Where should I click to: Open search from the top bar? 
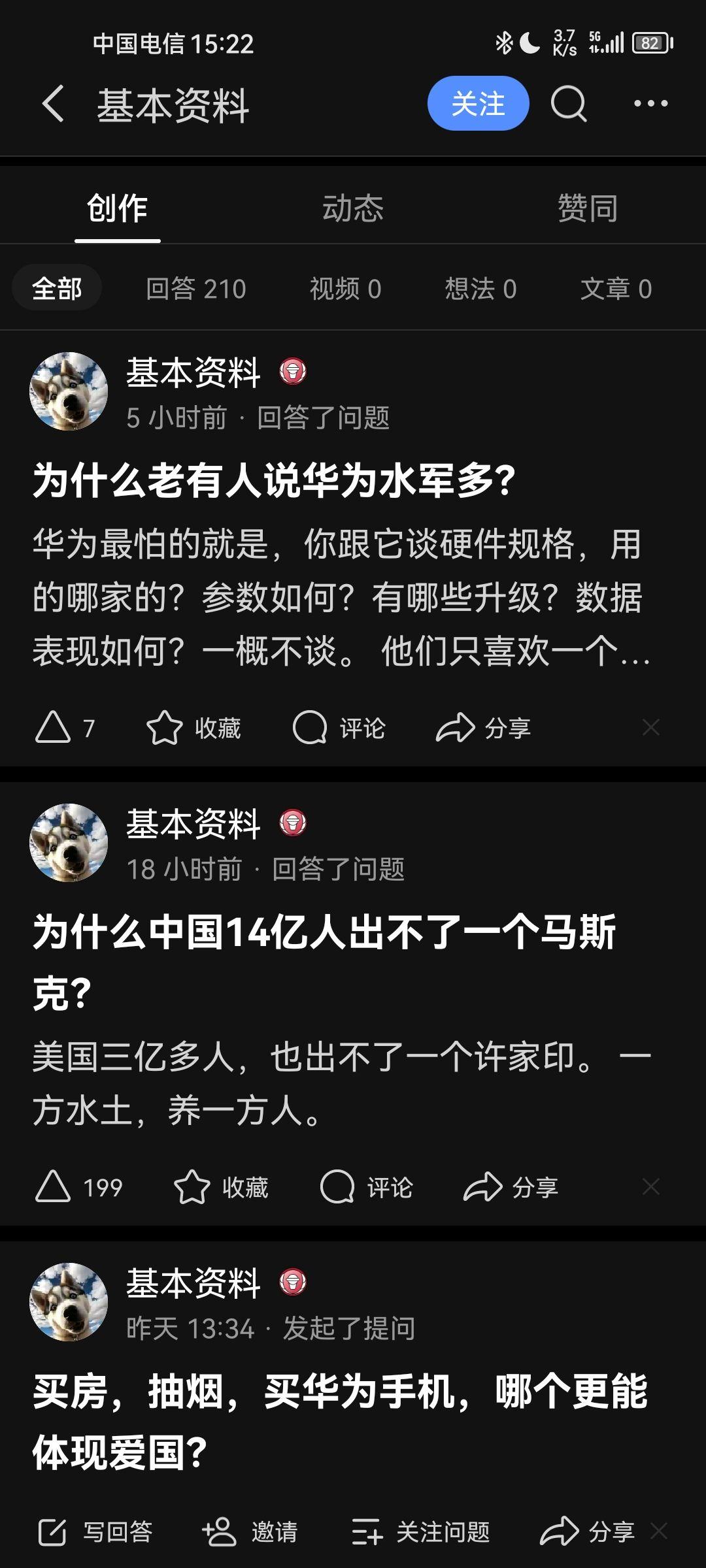pos(568,103)
